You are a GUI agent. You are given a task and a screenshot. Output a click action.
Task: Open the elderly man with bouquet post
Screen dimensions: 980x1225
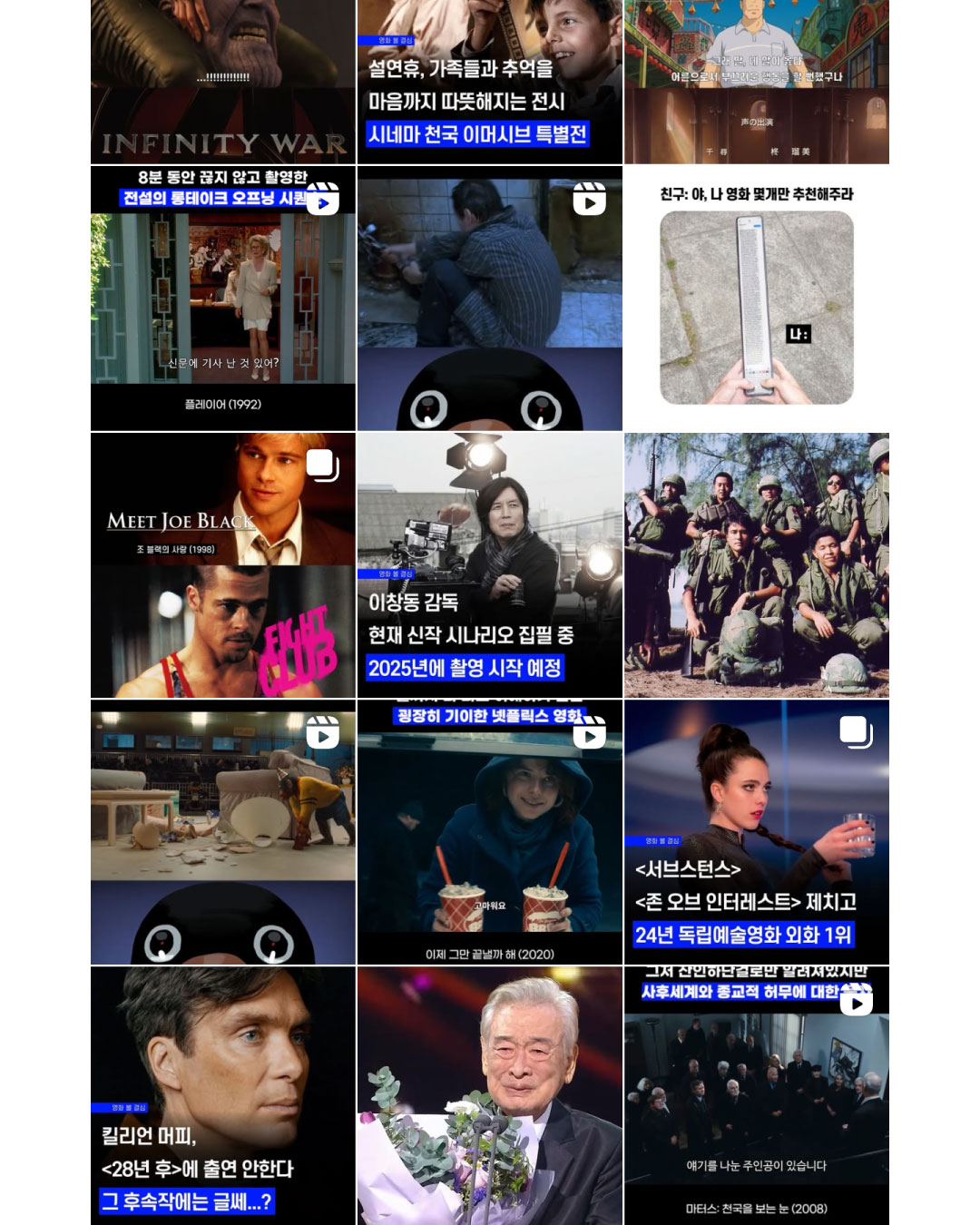[x=489, y=1095]
